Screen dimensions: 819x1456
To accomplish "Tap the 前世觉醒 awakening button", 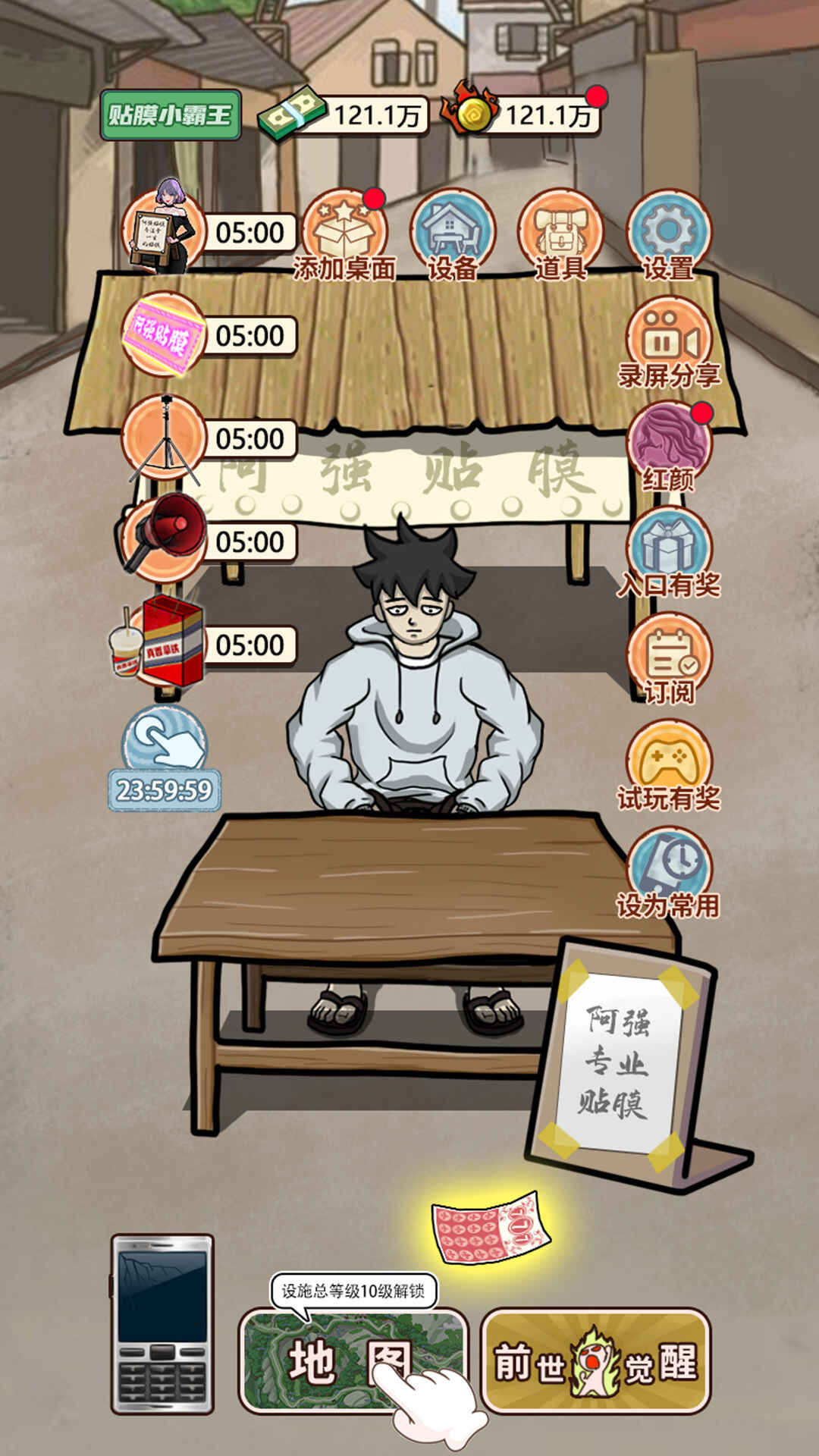I will (x=595, y=1361).
